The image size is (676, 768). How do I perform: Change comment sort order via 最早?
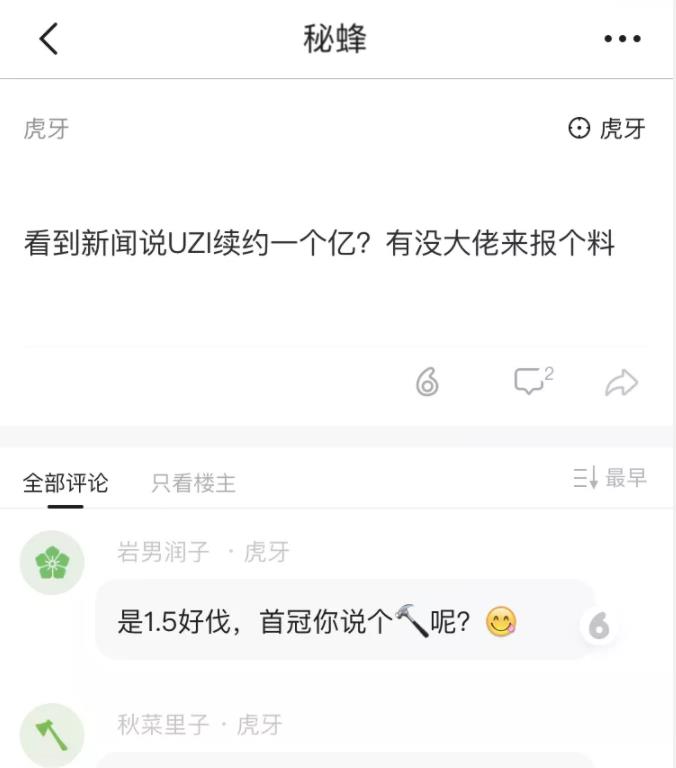coord(610,479)
